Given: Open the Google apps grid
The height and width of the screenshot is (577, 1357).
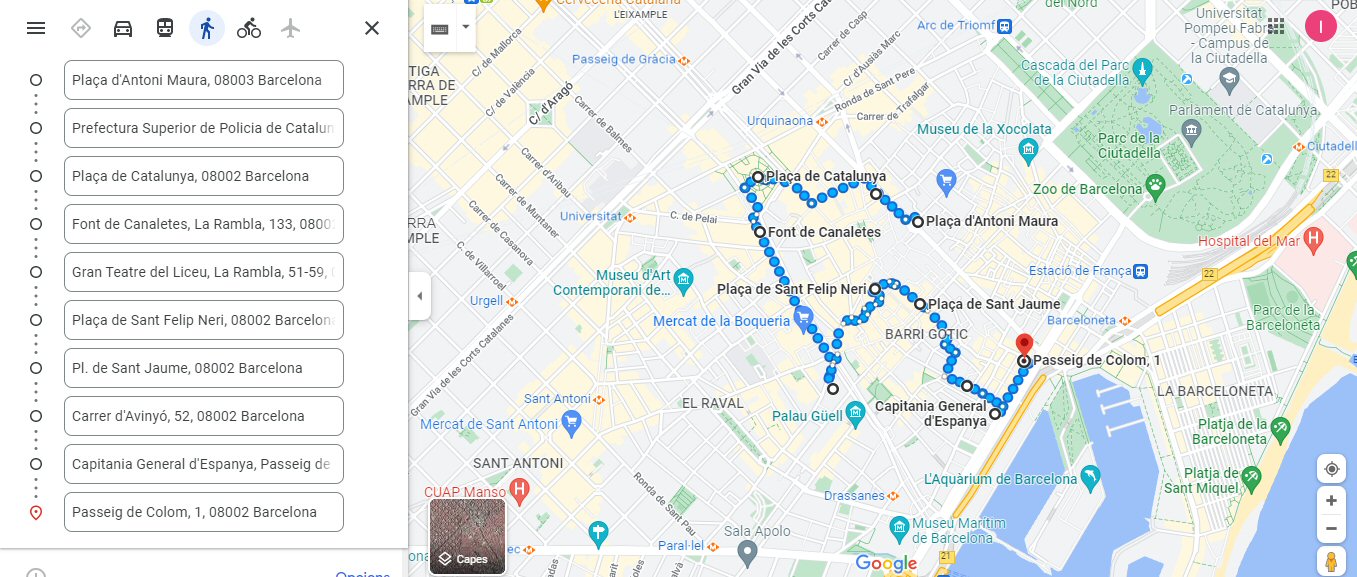Looking at the screenshot, I should [1276, 26].
